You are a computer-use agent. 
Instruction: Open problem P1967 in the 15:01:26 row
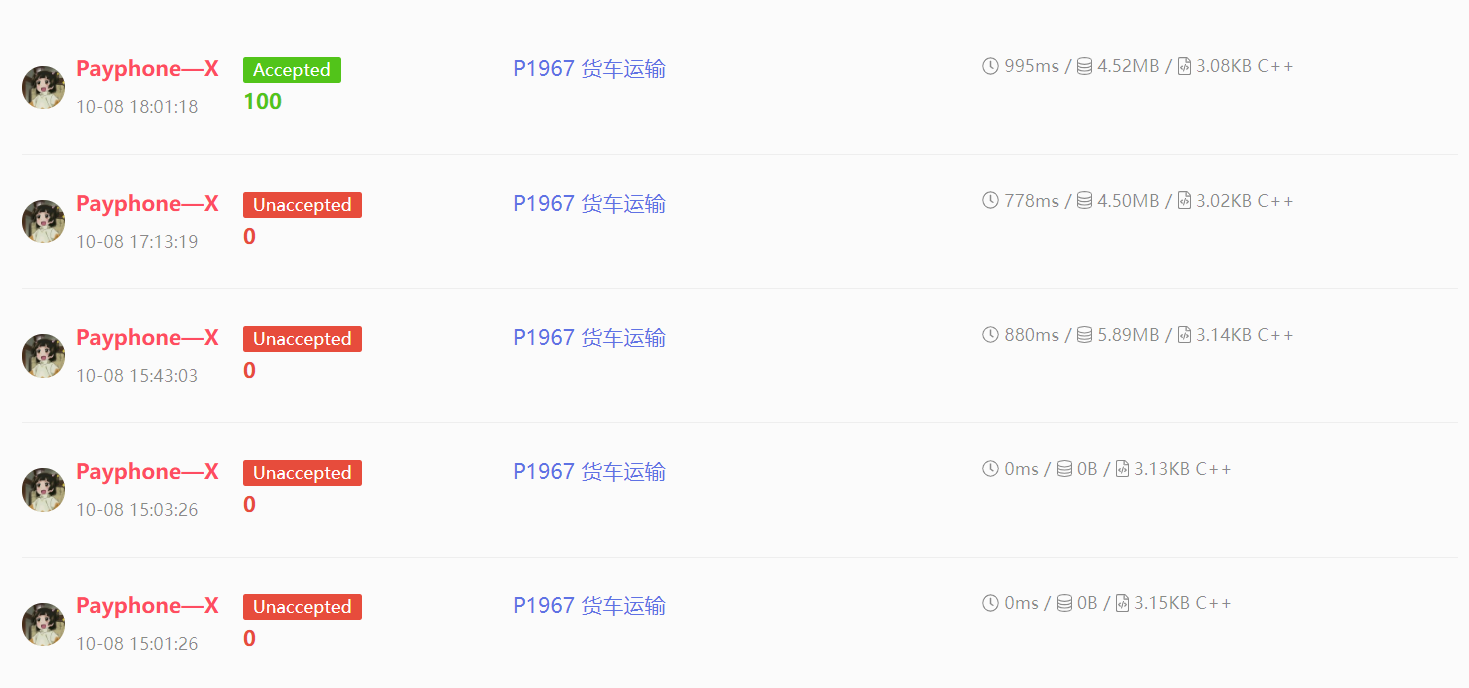(589, 606)
